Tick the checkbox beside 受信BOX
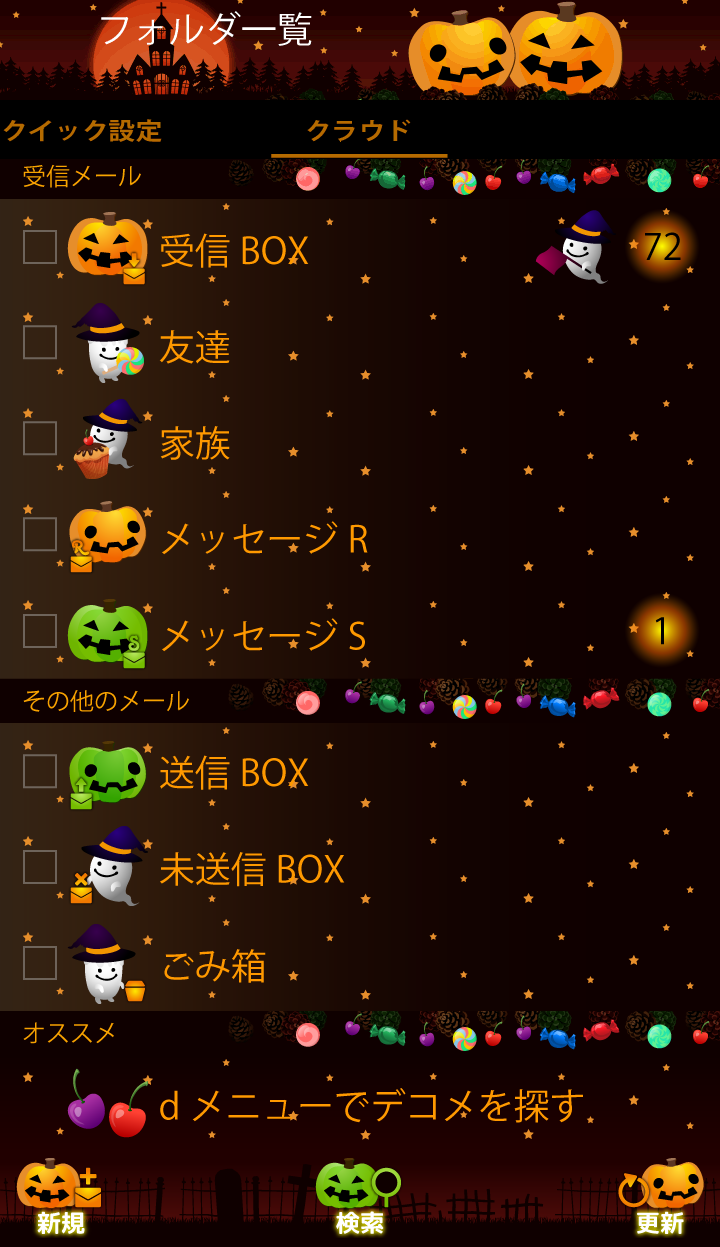The width and height of the screenshot is (720, 1247). click(40, 247)
